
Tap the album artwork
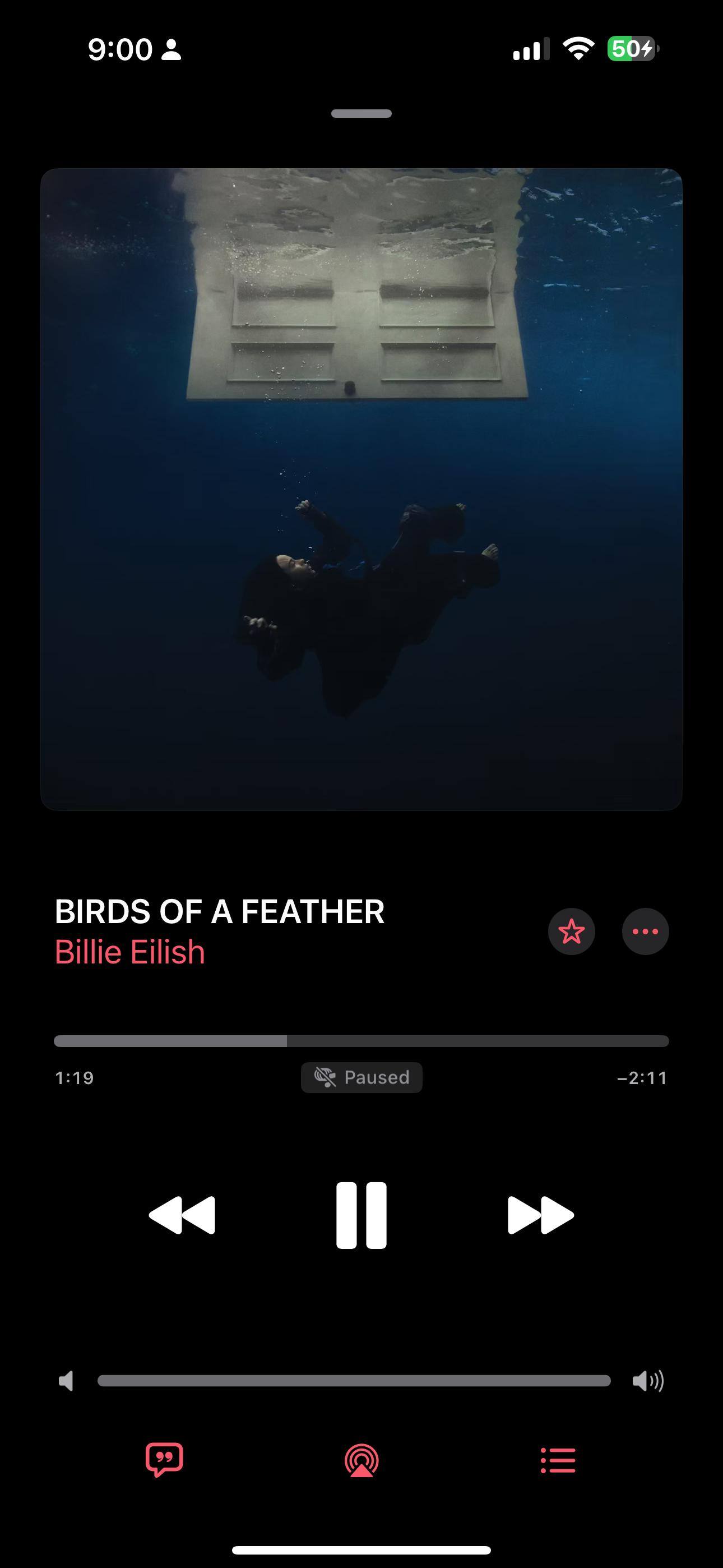point(361,489)
